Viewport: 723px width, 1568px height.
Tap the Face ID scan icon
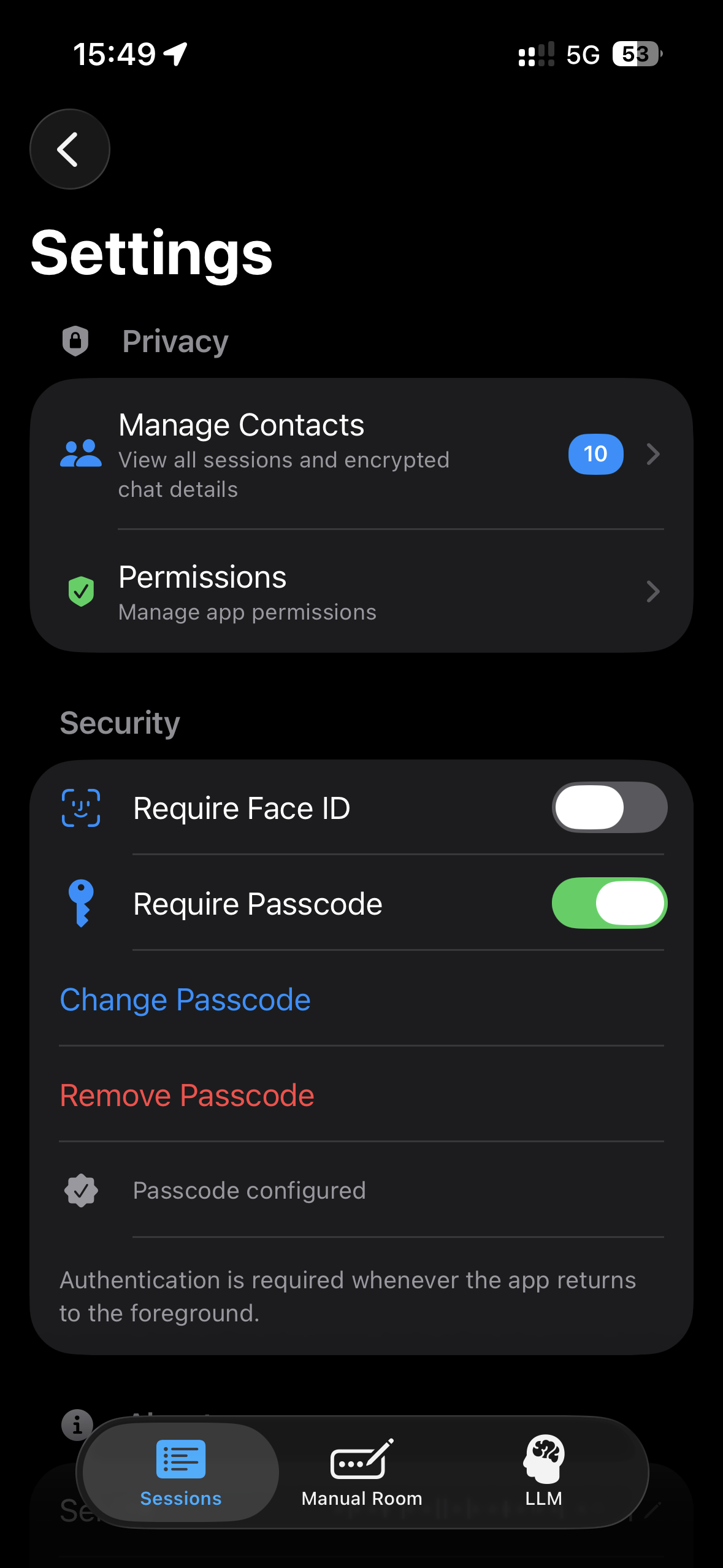pos(82,807)
